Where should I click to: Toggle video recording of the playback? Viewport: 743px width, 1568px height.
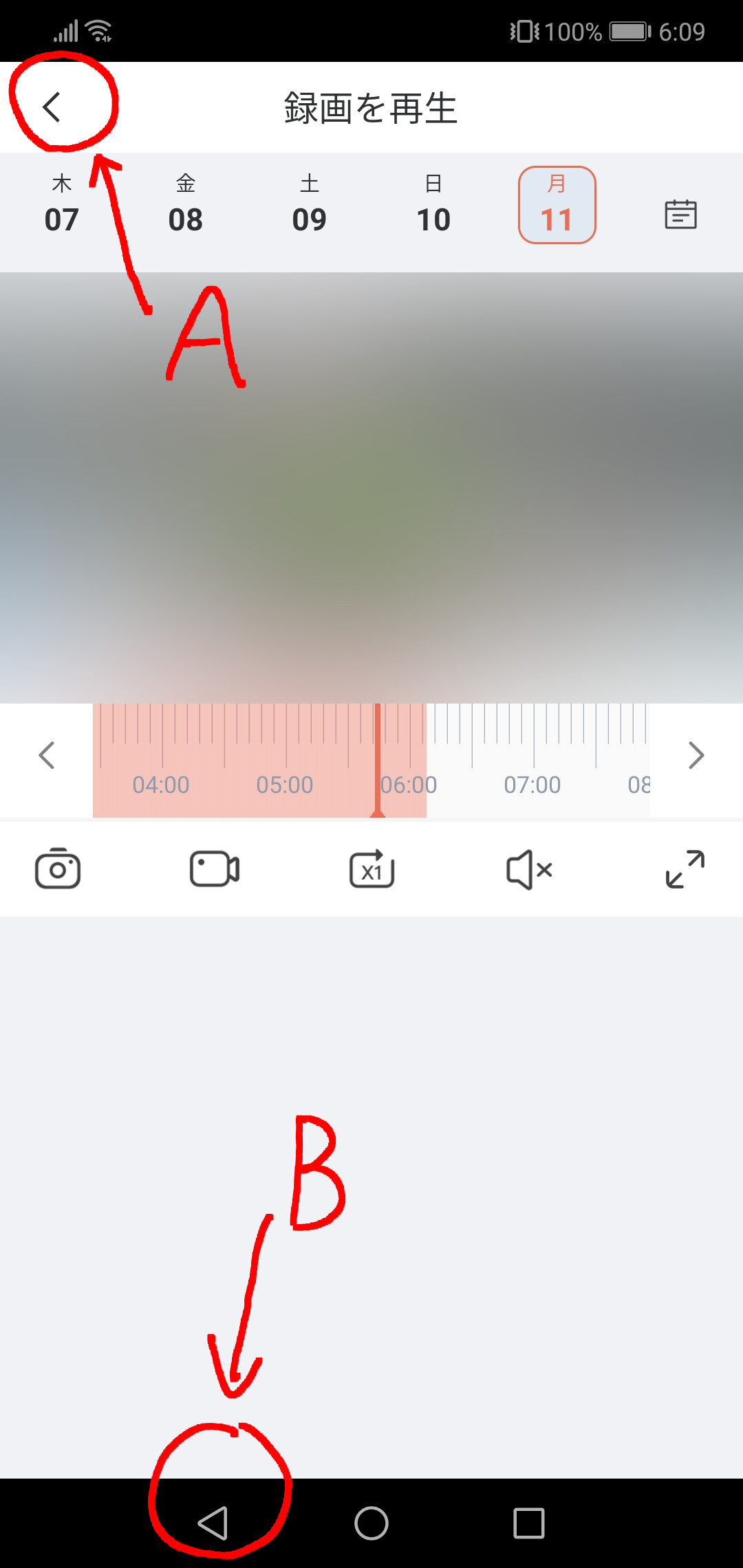215,869
